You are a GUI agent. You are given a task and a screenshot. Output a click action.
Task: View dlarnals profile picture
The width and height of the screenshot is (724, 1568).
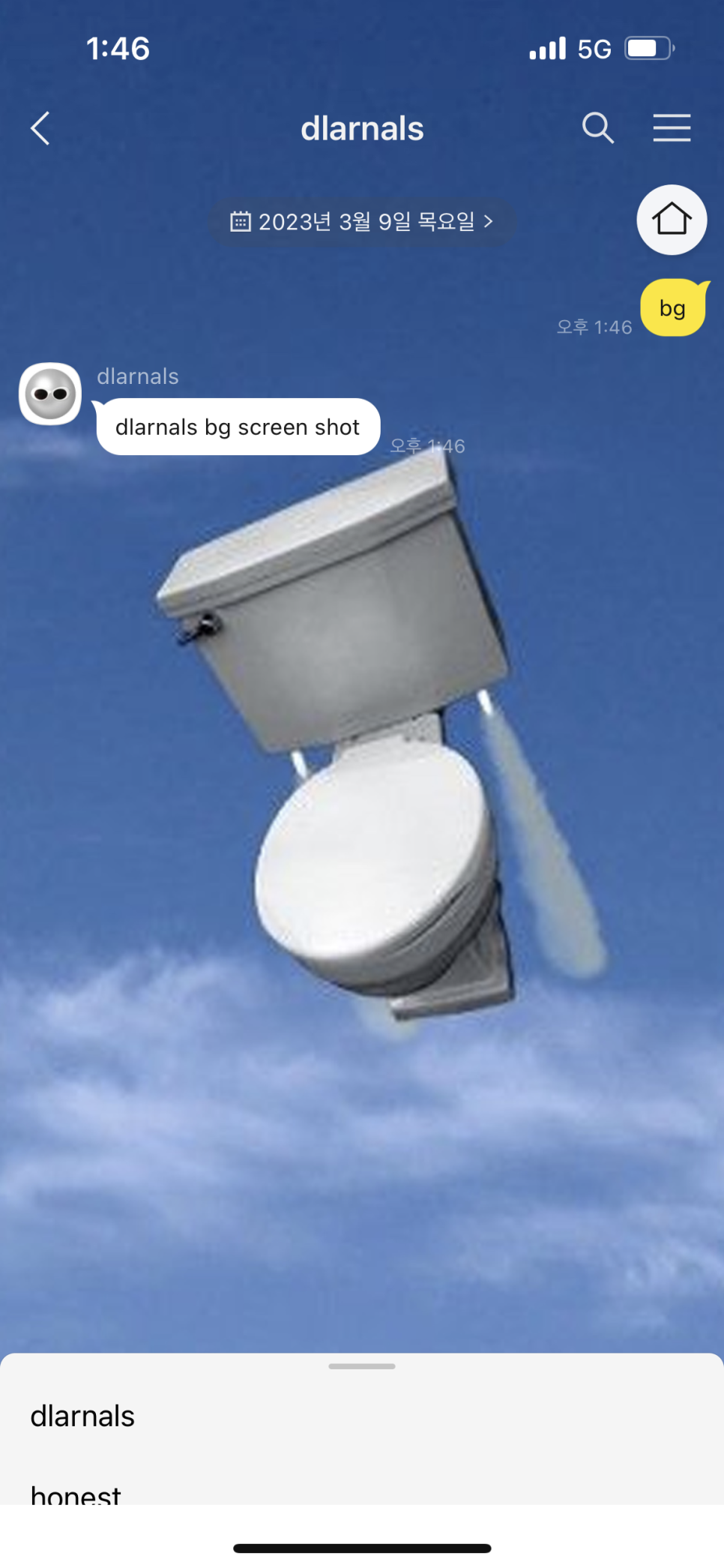[x=50, y=394]
